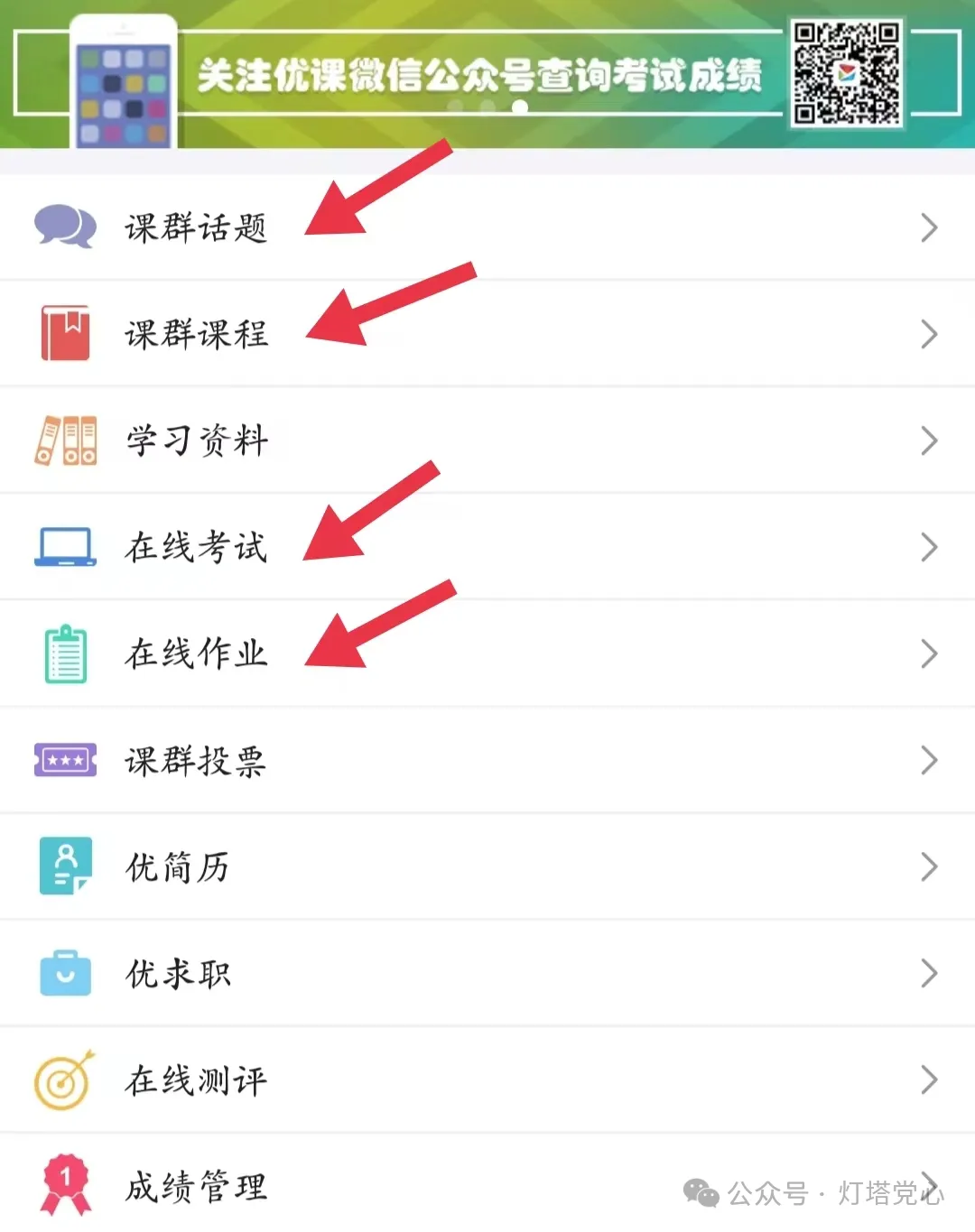Click the orange folders icon for 学习资料
975x1232 pixels.
65,440
